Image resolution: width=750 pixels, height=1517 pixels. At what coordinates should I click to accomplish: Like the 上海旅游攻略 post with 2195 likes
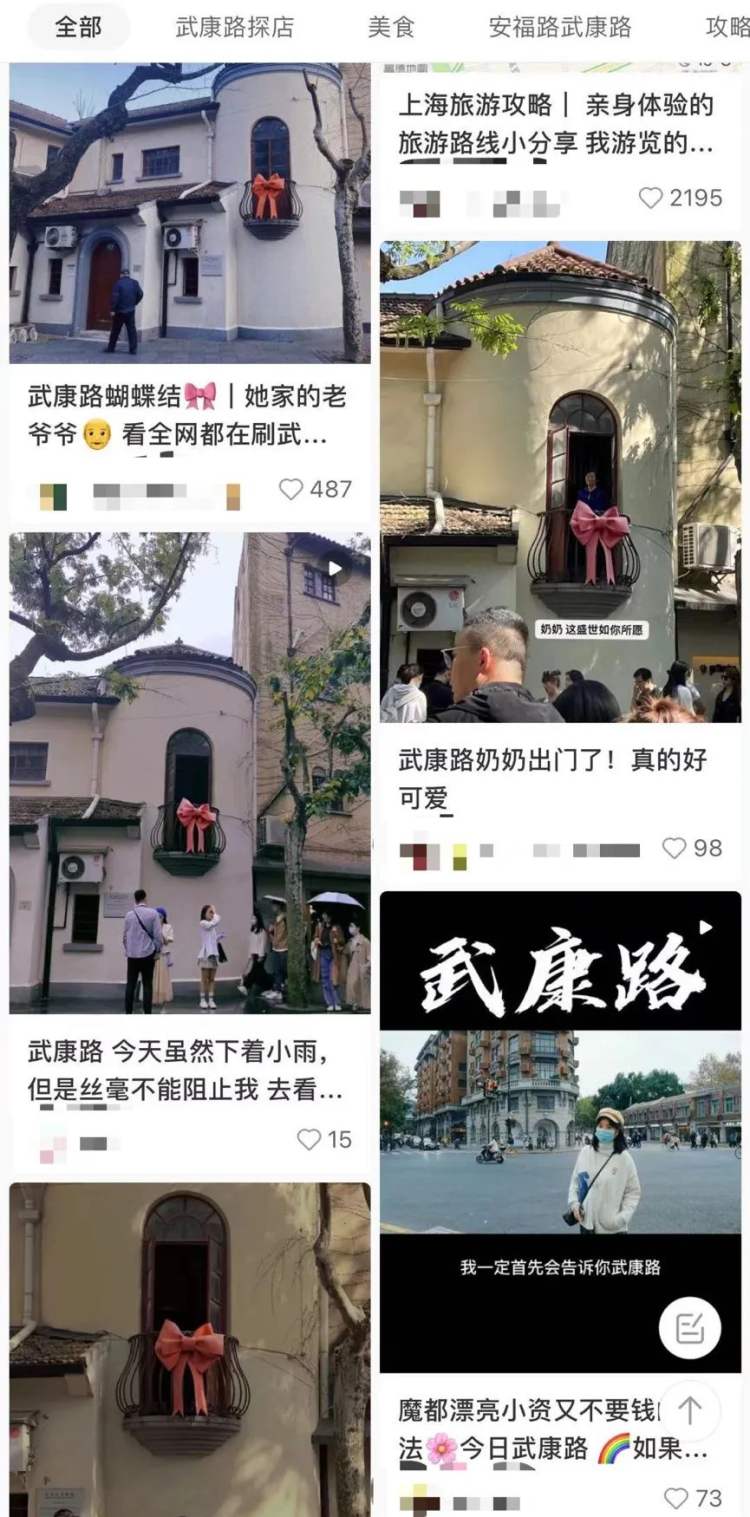651,198
